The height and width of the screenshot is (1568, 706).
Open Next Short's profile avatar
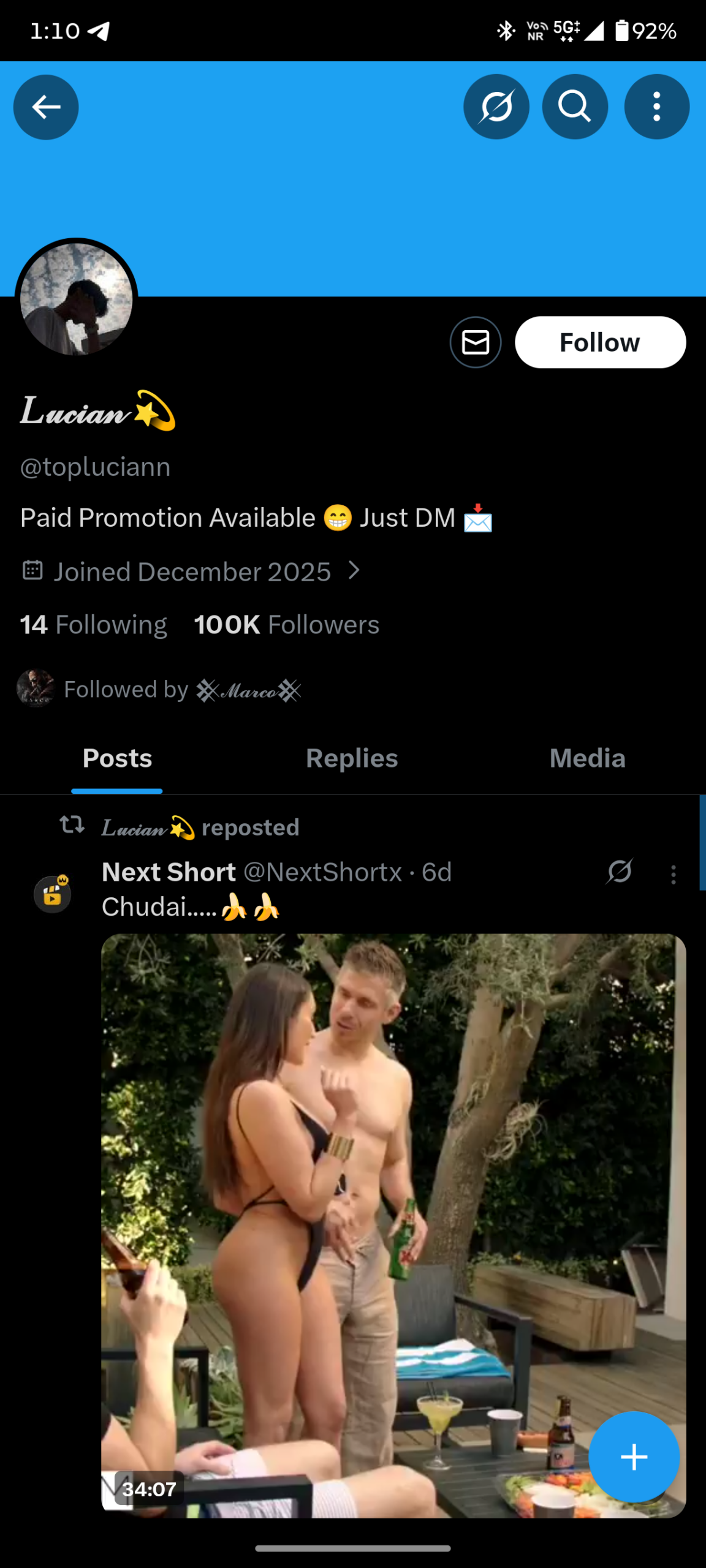click(53, 894)
